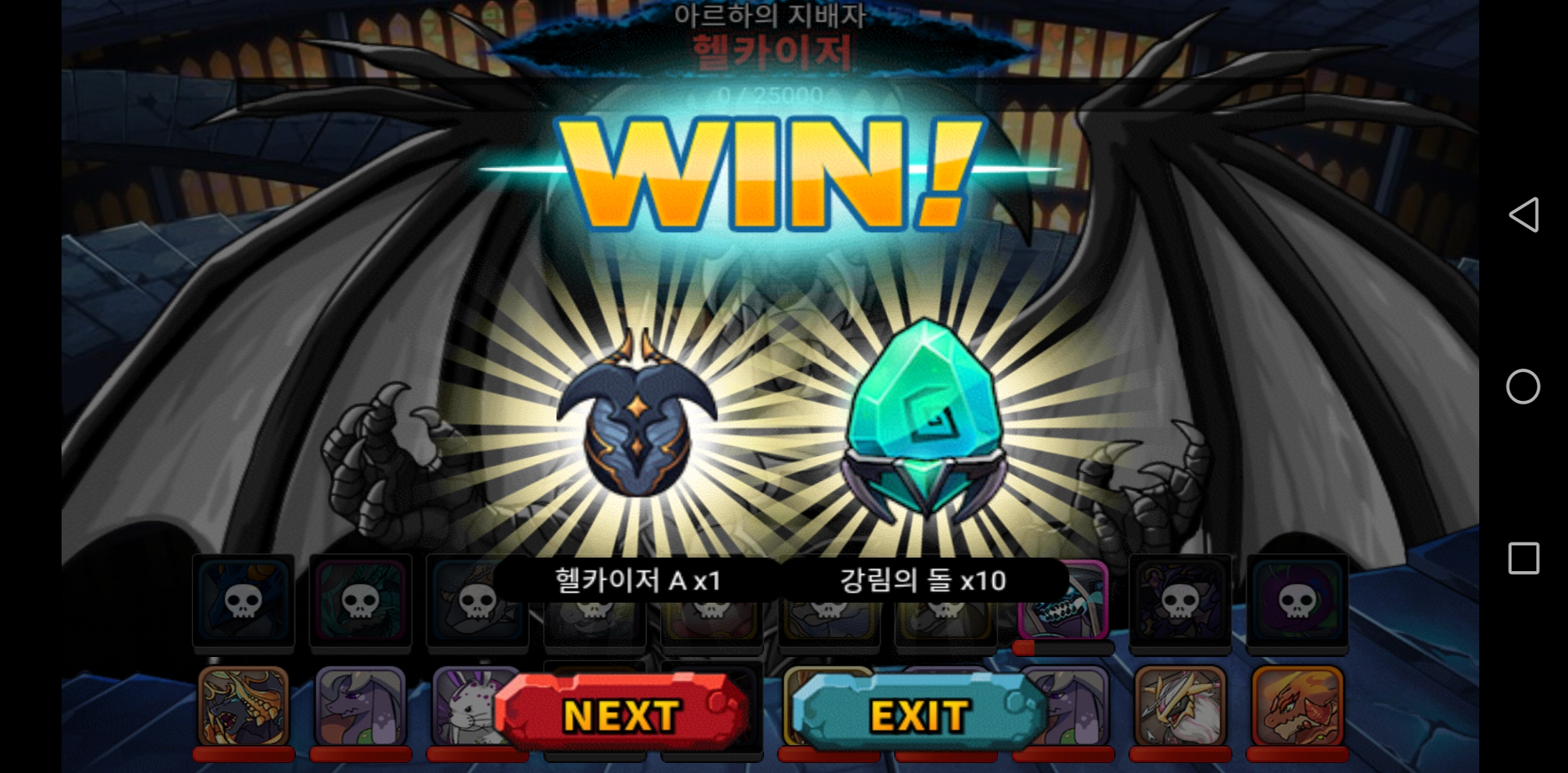Viewport: 1568px width, 773px height.
Task: Go to the system home screen
Action: [x=1523, y=386]
